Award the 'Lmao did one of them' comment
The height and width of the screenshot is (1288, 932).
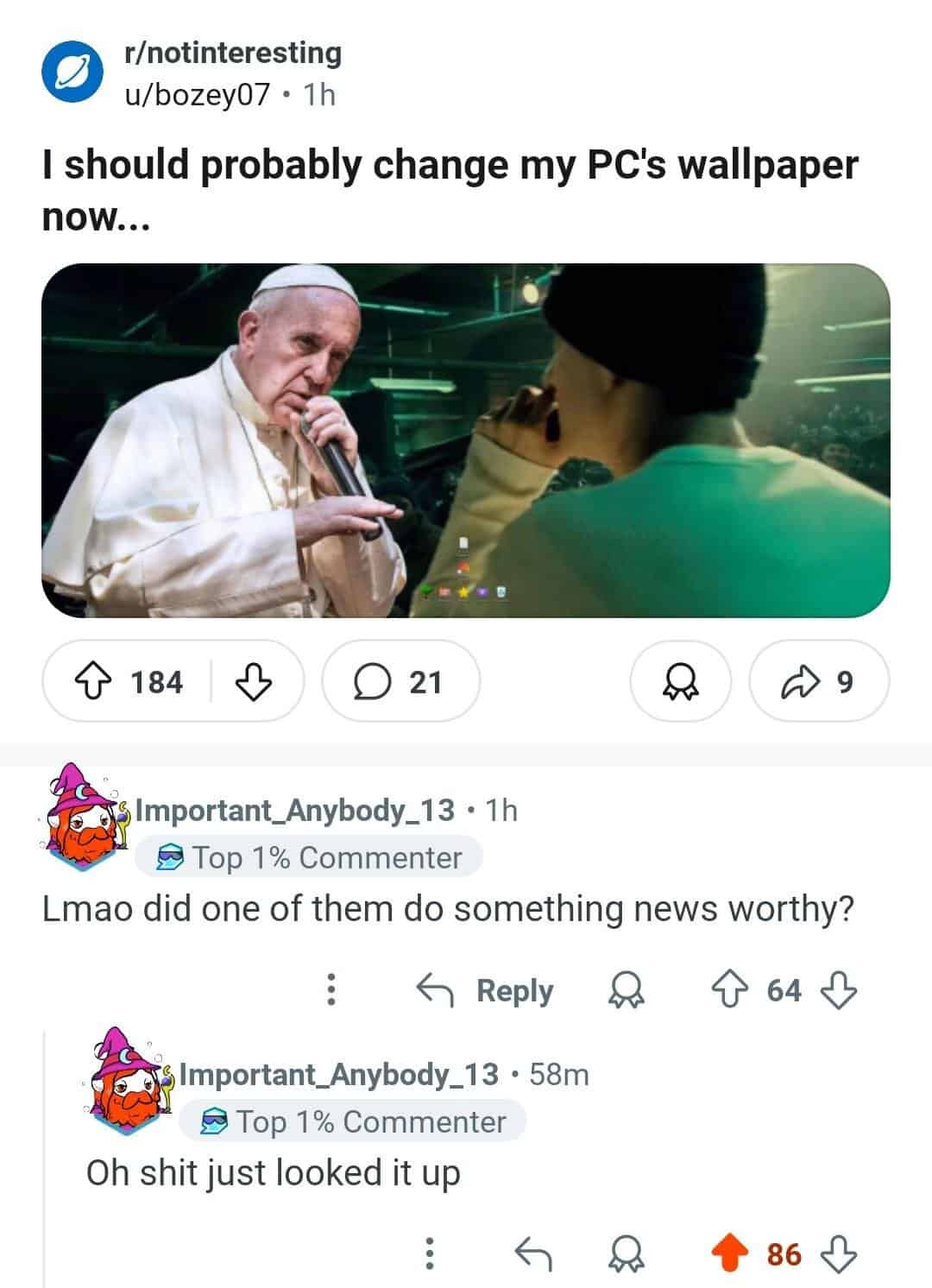click(x=627, y=990)
